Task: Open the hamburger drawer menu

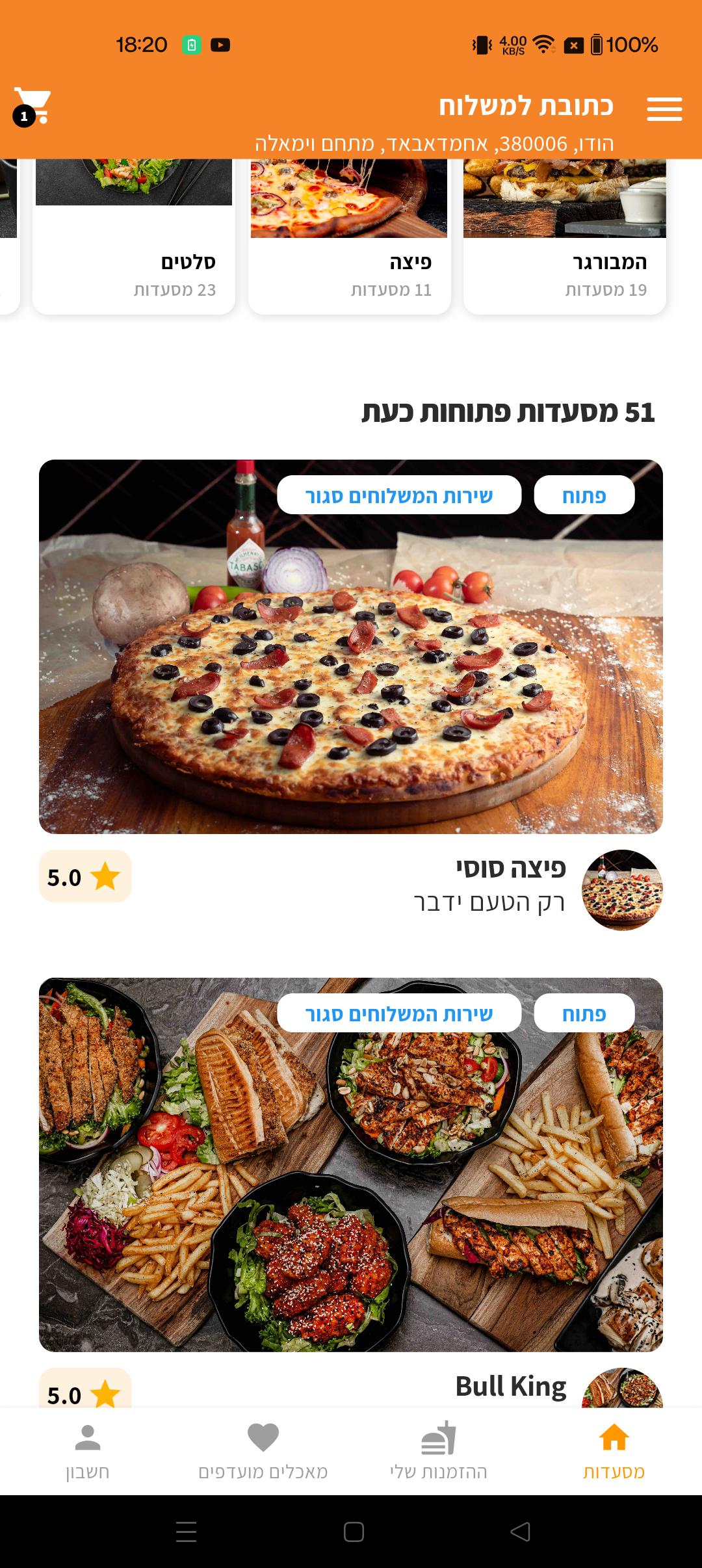Action: pyautogui.click(x=664, y=109)
